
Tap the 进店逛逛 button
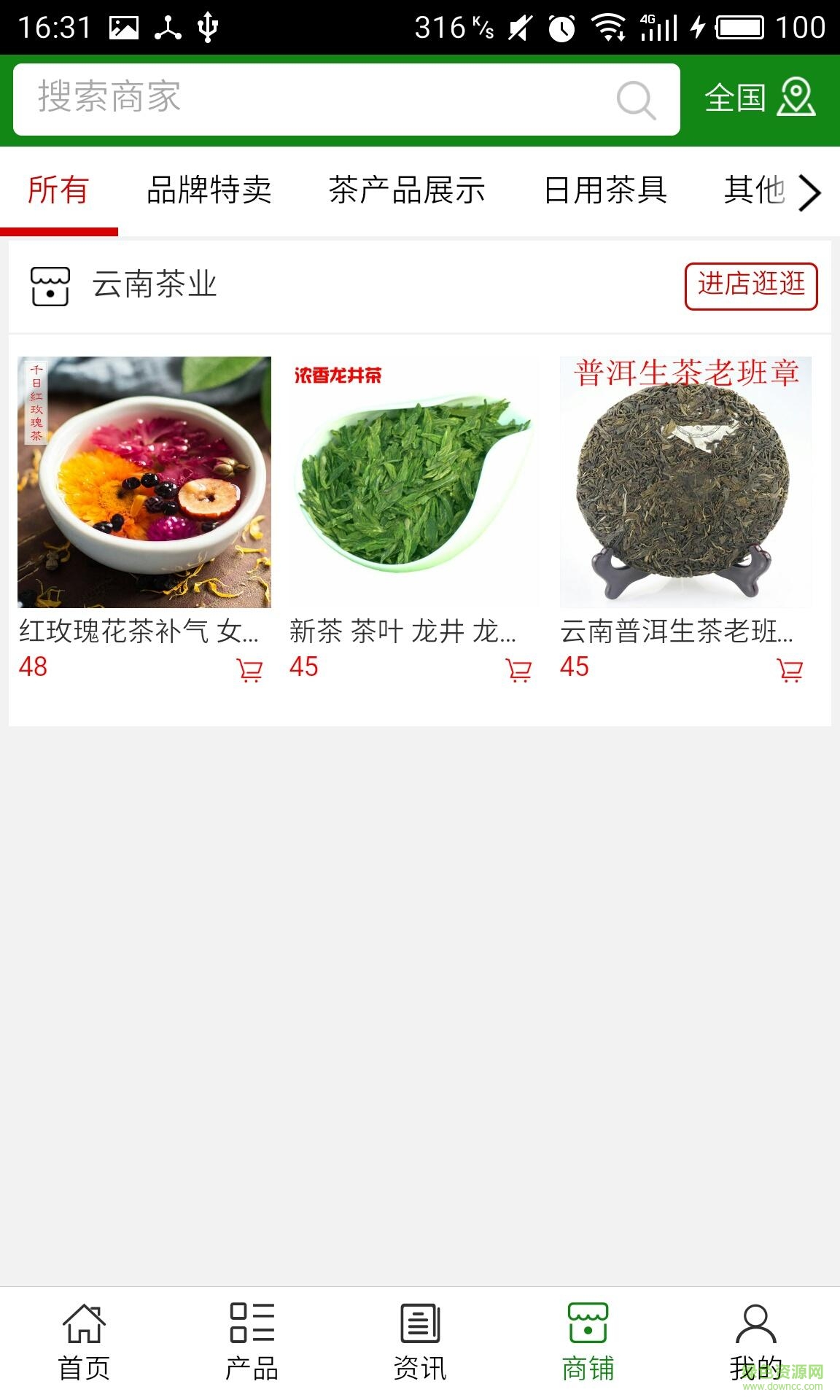pos(751,285)
